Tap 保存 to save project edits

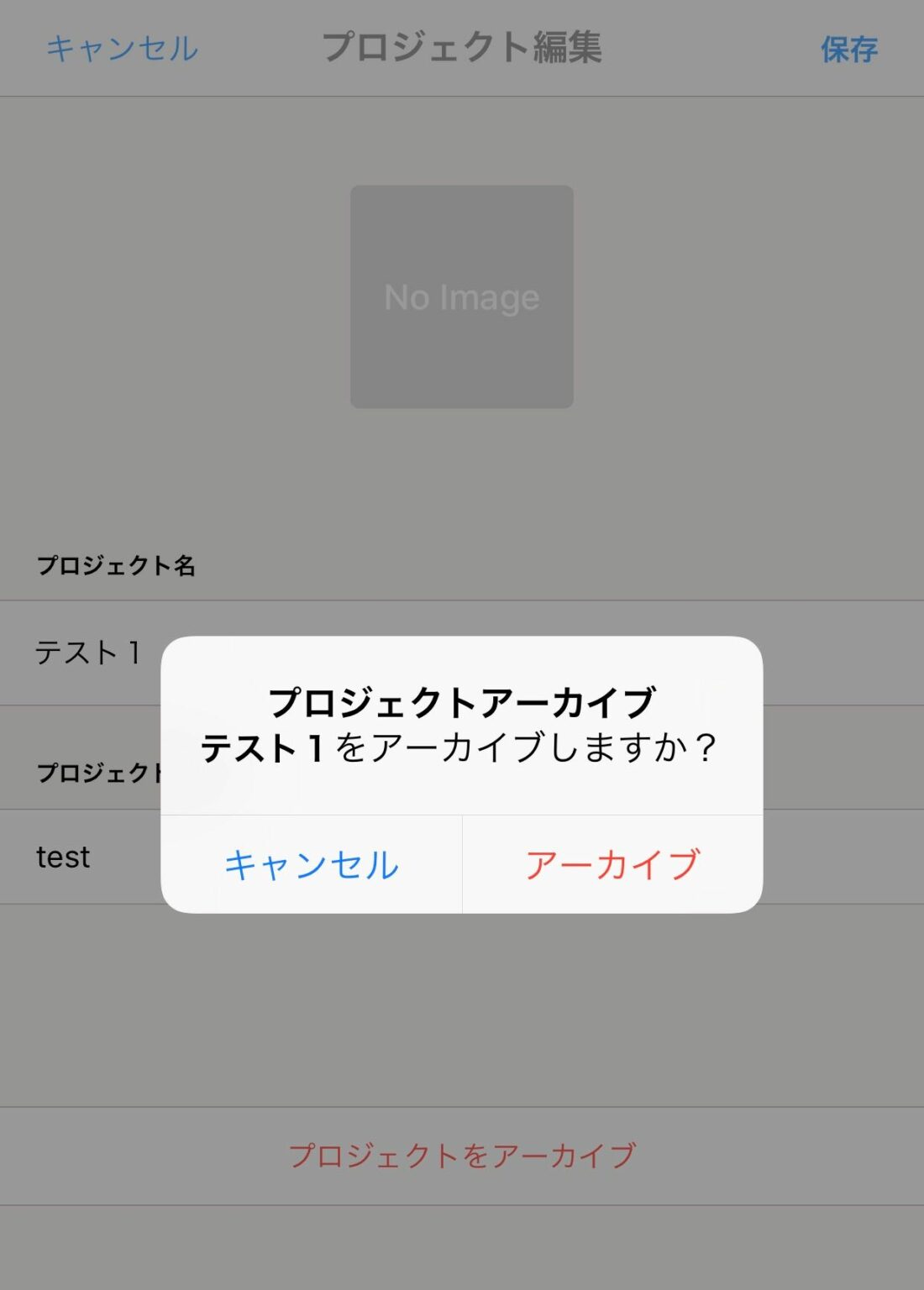point(848,48)
